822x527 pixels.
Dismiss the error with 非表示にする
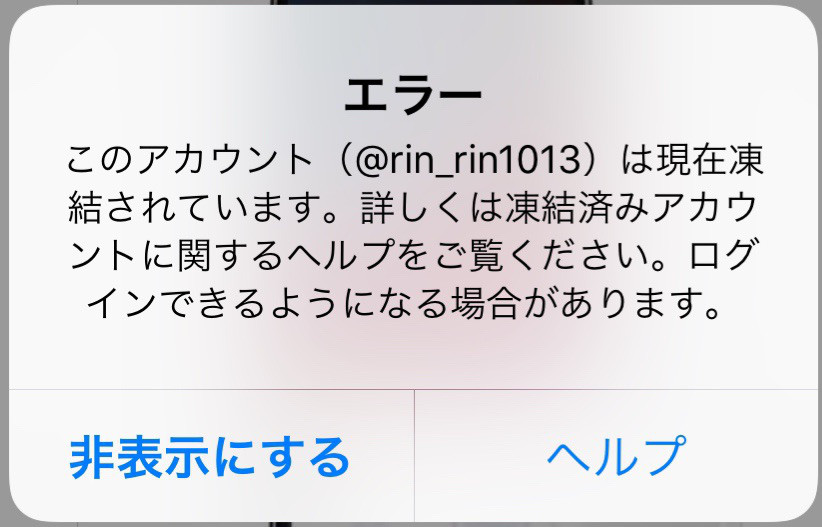tap(209, 457)
